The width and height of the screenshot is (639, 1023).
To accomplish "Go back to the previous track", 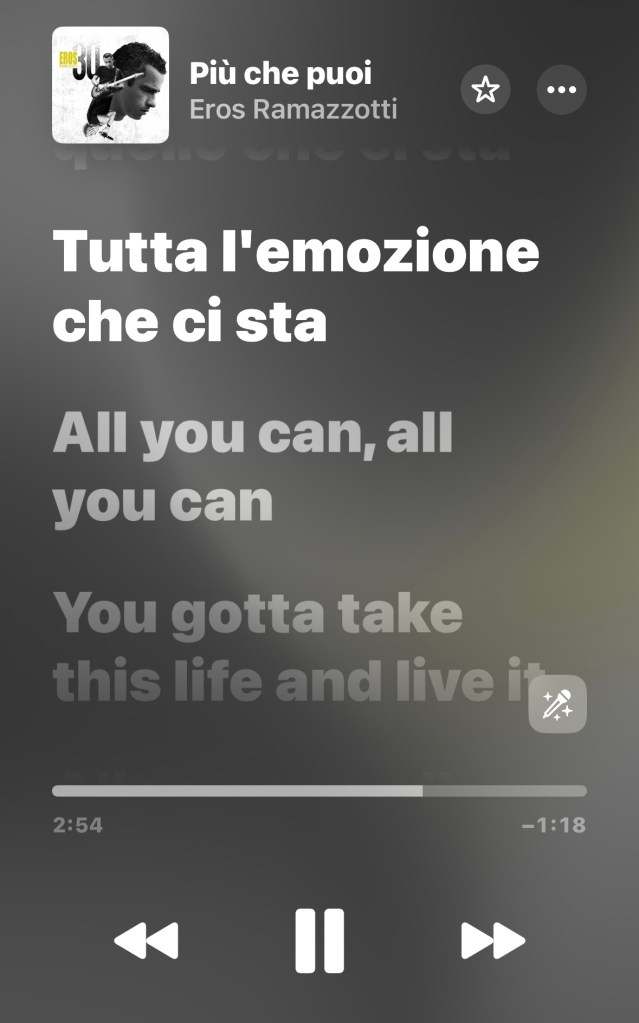I will point(146,940).
